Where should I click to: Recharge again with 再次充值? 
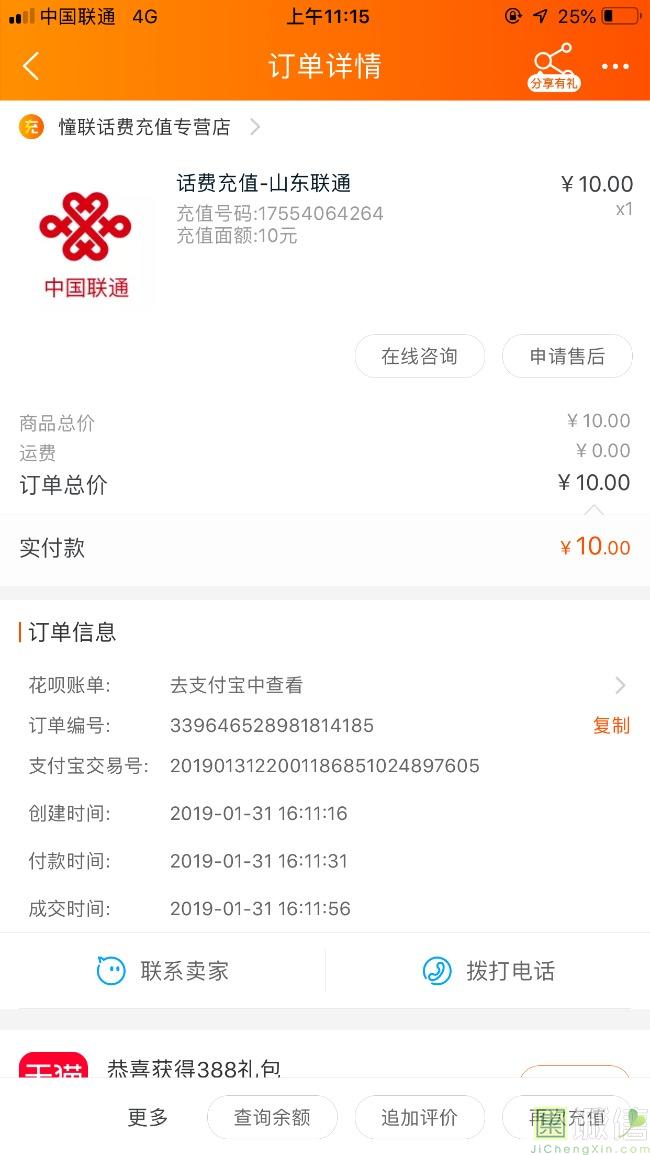tap(567, 1117)
